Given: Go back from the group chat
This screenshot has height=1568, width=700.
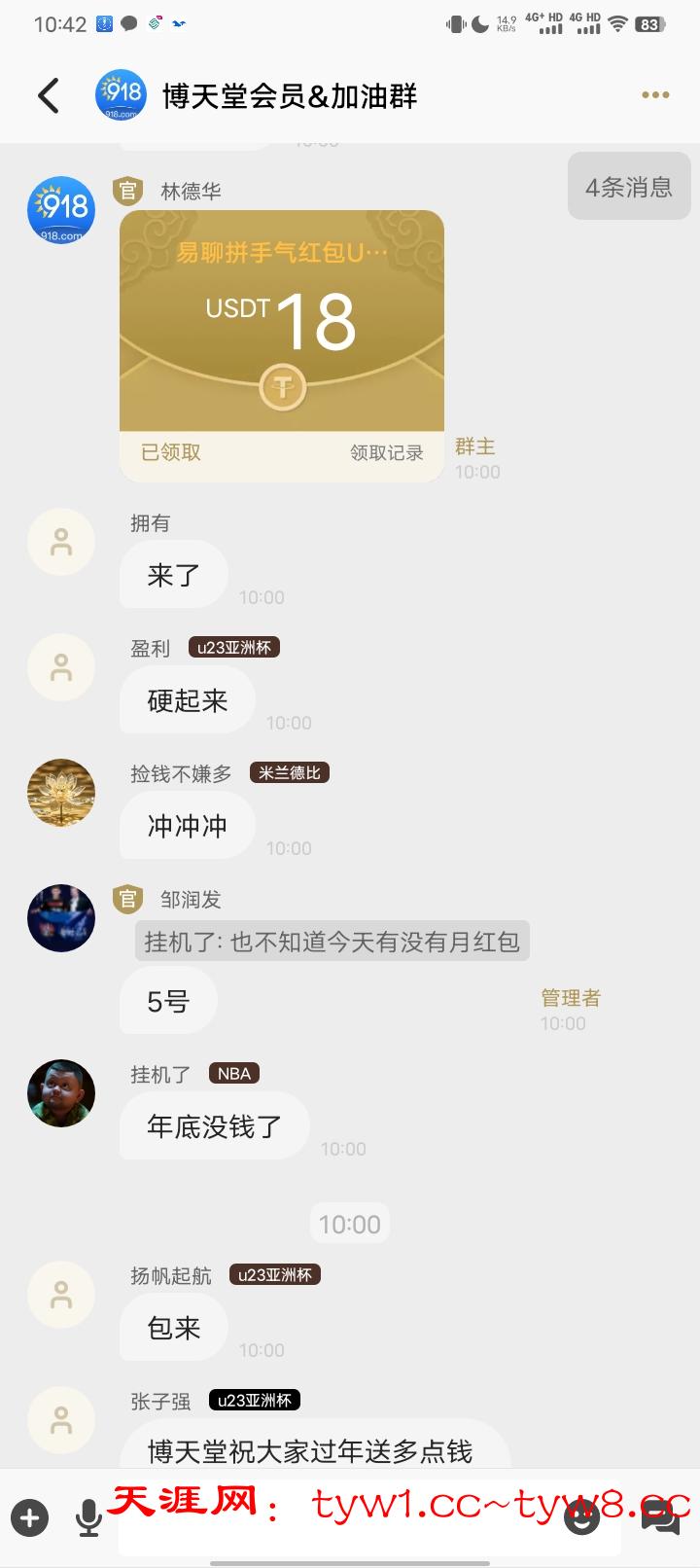Looking at the screenshot, I should click(x=49, y=95).
